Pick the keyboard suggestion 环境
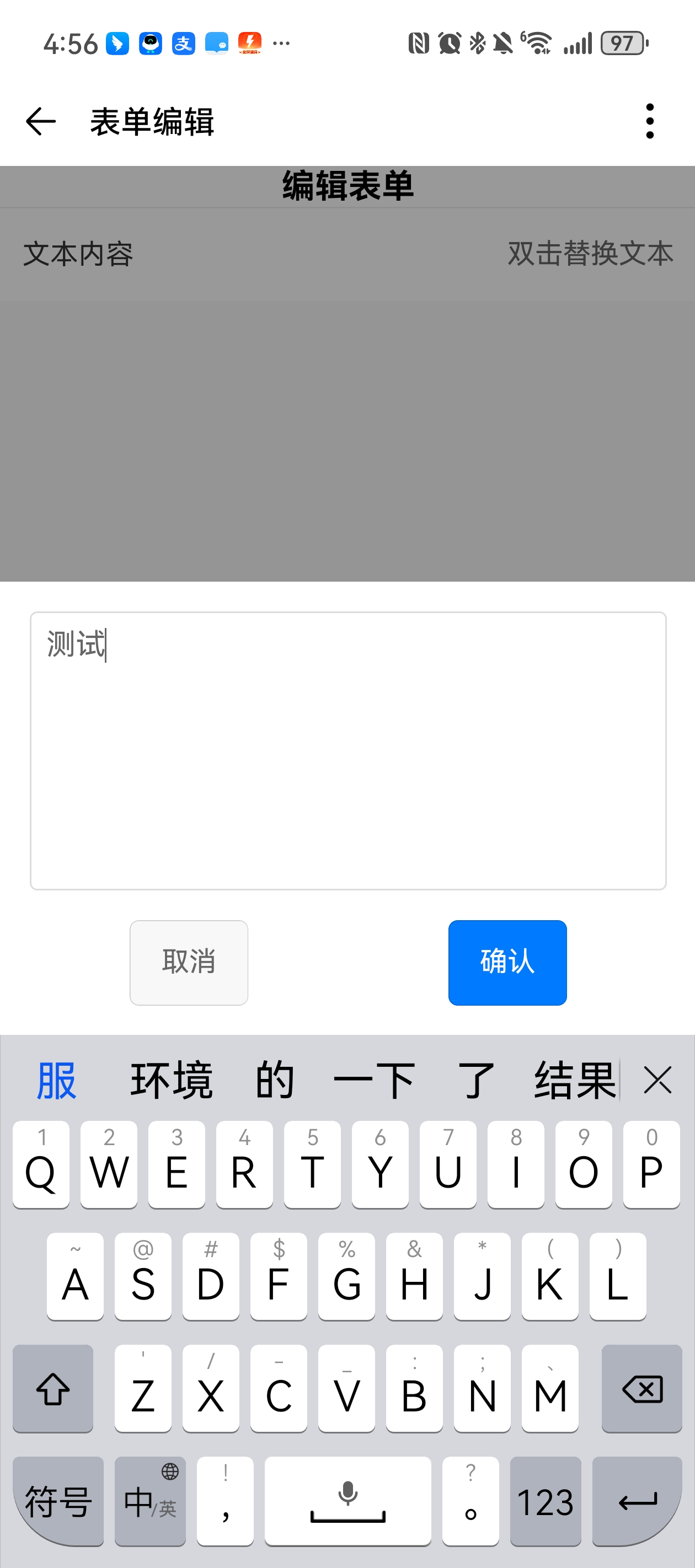695x1568 pixels. pos(172,1081)
